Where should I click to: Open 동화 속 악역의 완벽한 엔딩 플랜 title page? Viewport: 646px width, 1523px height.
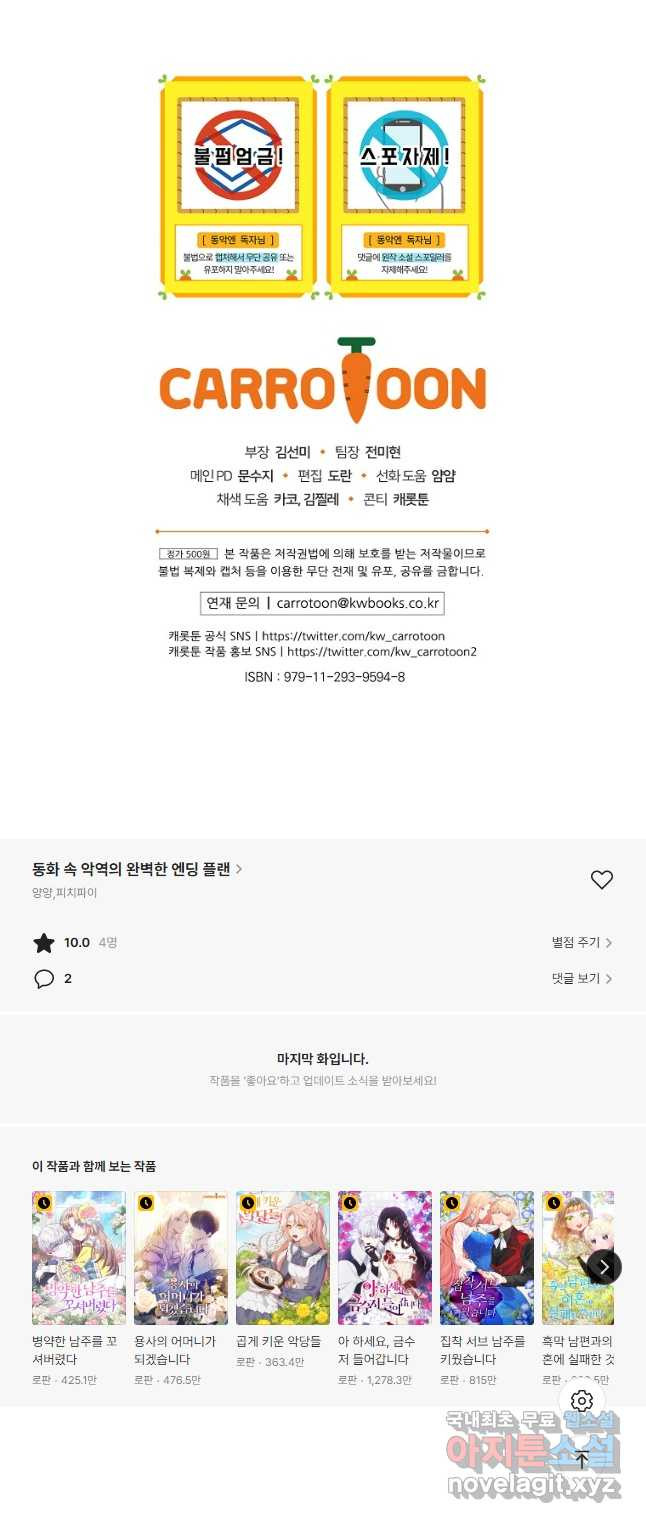coord(137,869)
